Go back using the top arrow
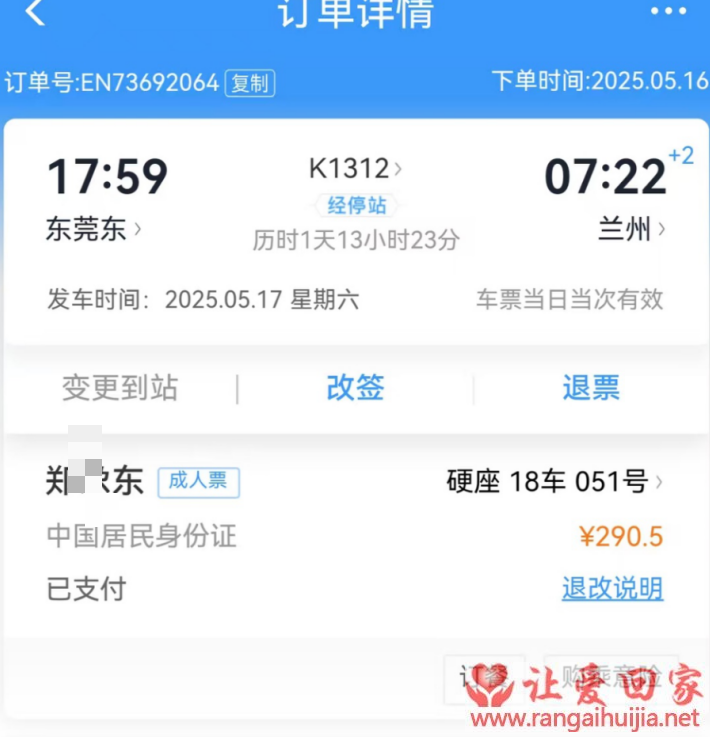710x737 pixels. (x=36, y=14)
